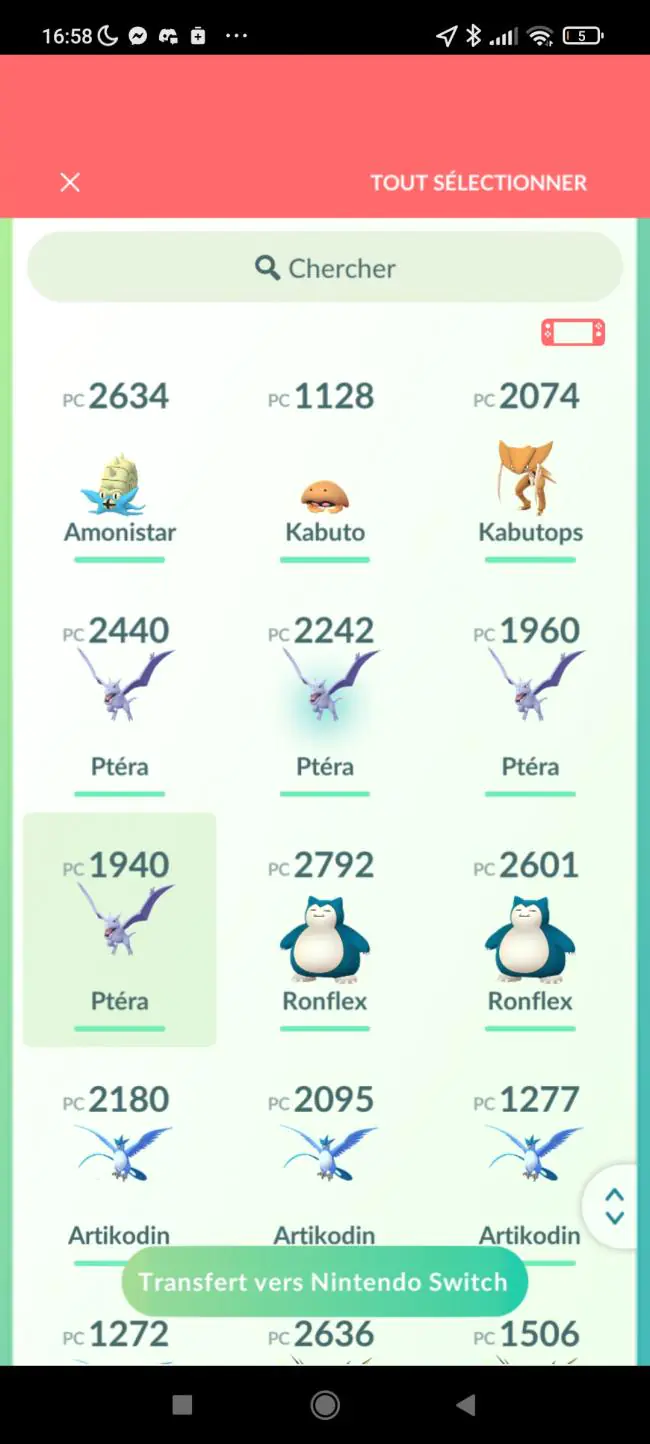
Task: Tap the up-down arrows scroll handle
Action: 614,1206
